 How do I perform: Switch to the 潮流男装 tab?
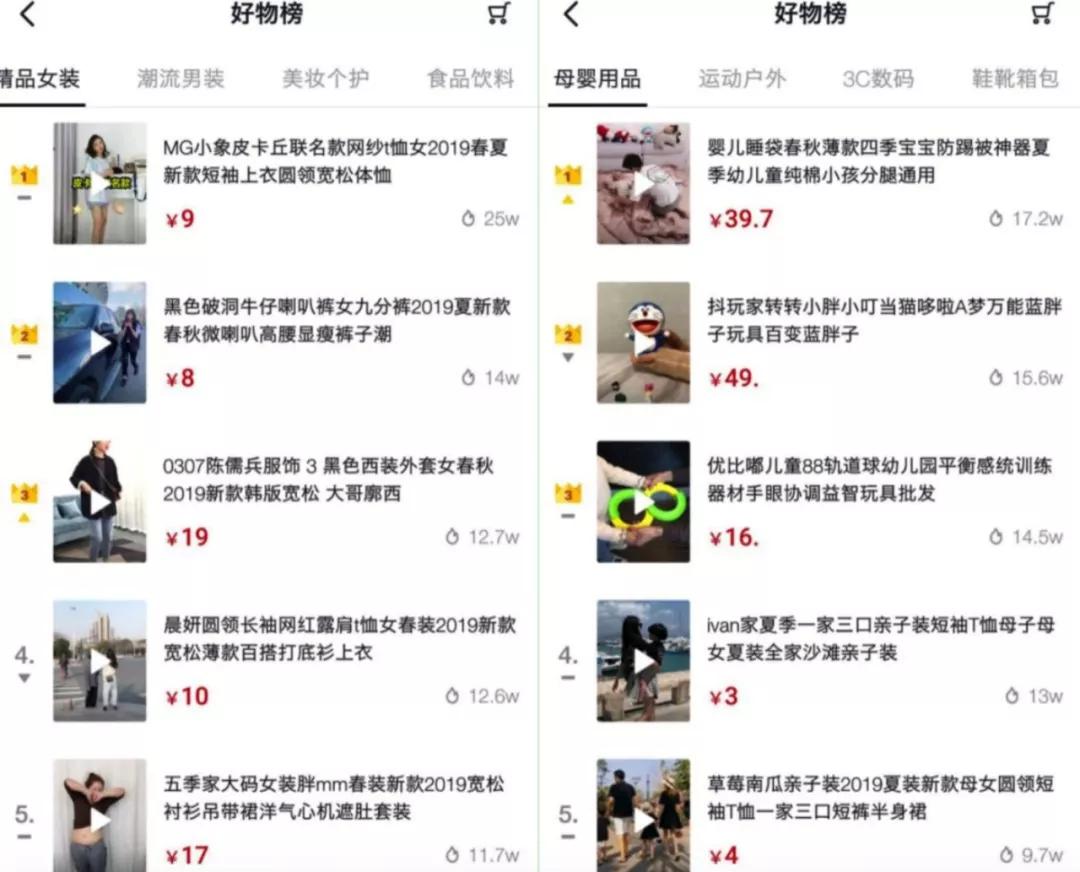(181, 79)
